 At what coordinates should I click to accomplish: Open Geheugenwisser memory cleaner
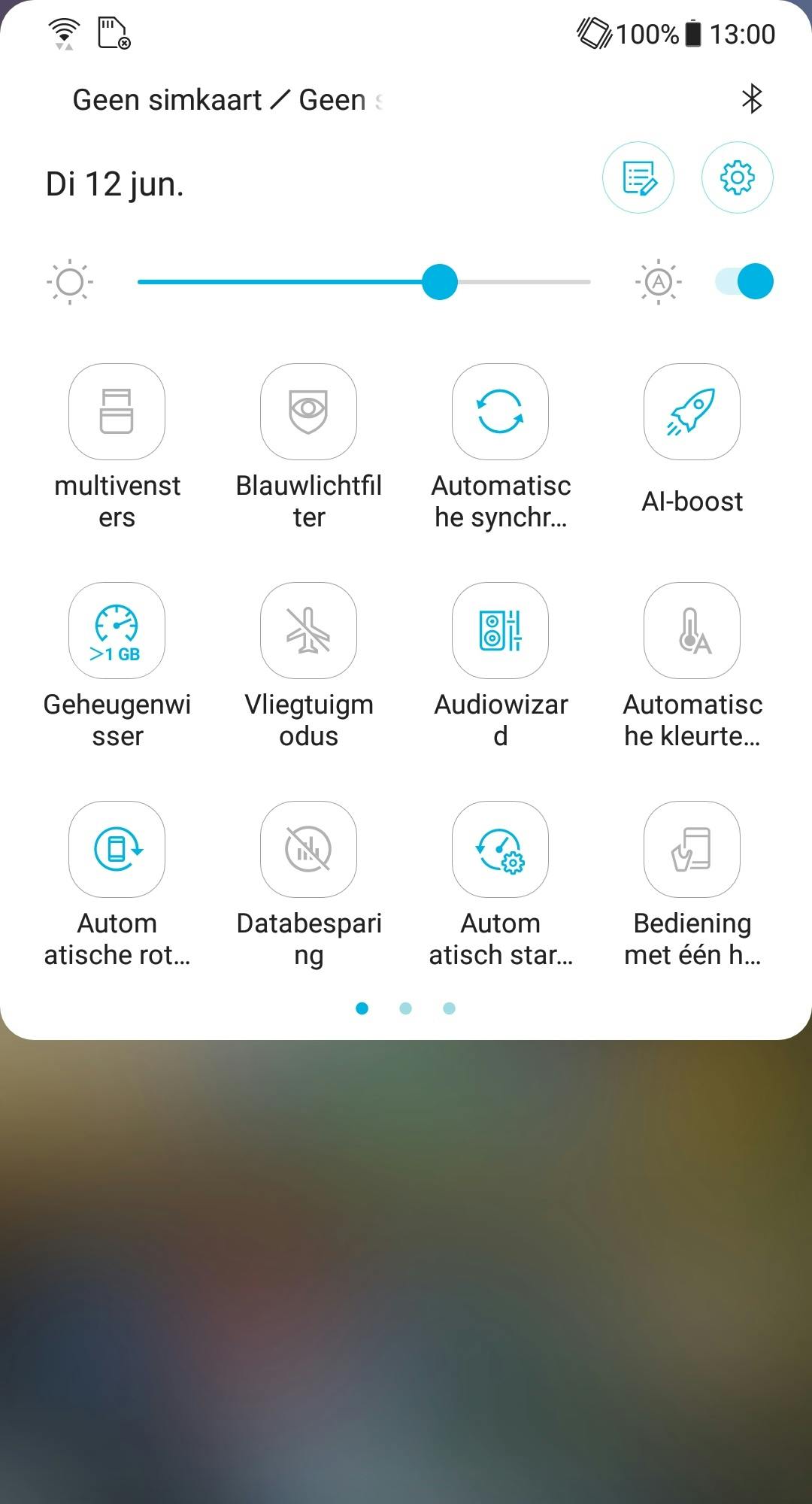[117, 631]
